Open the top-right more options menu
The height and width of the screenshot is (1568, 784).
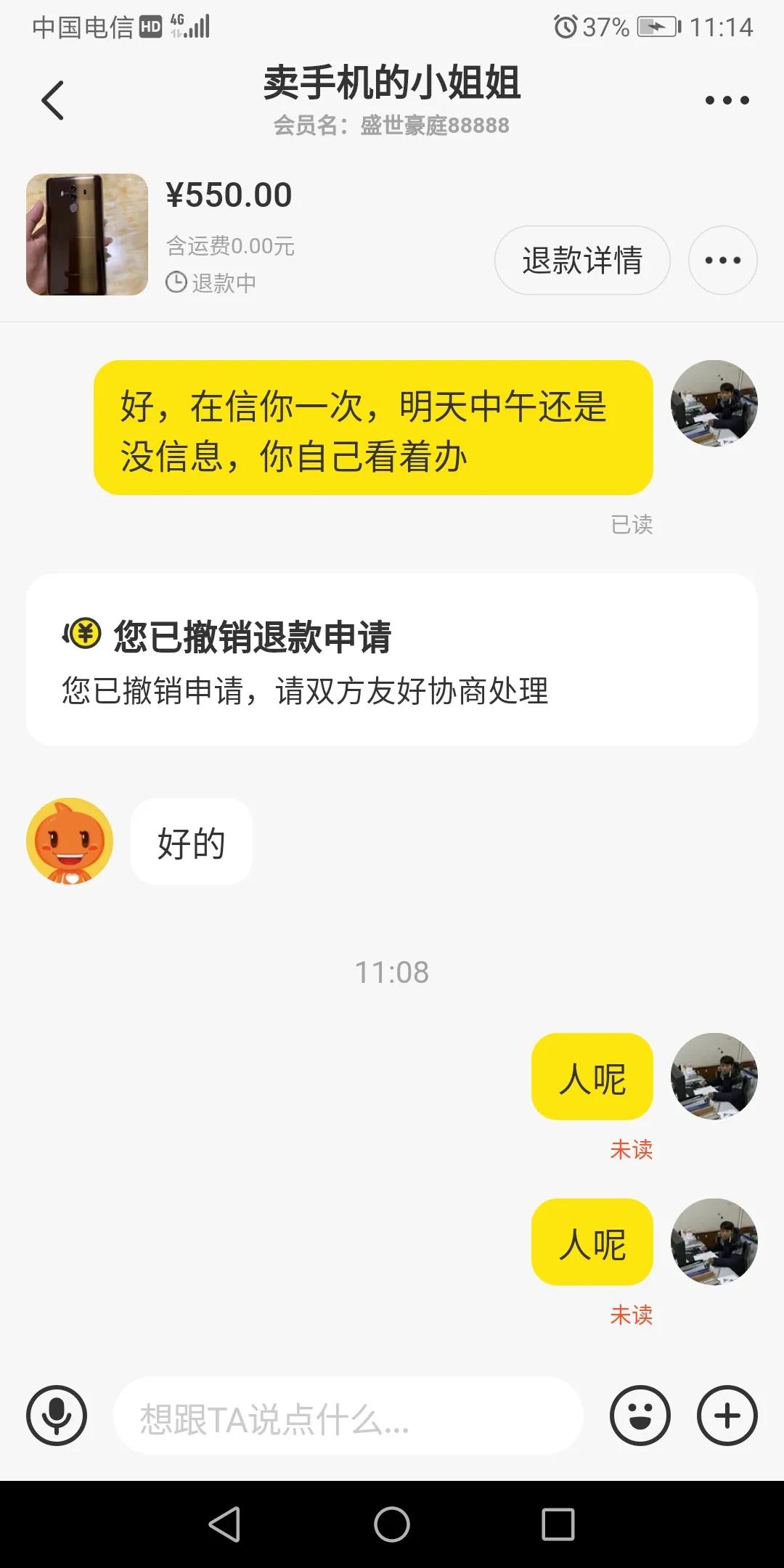(x=728, y=99)
